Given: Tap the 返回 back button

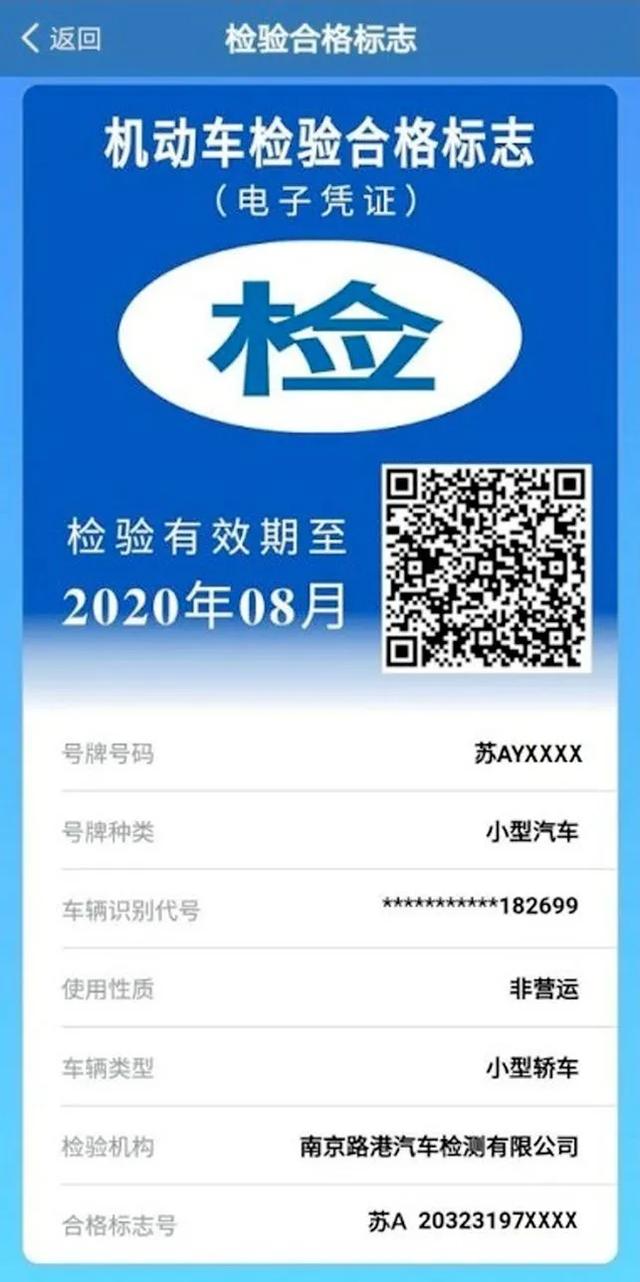Looking at the screenshot, I should coord(60,39).
